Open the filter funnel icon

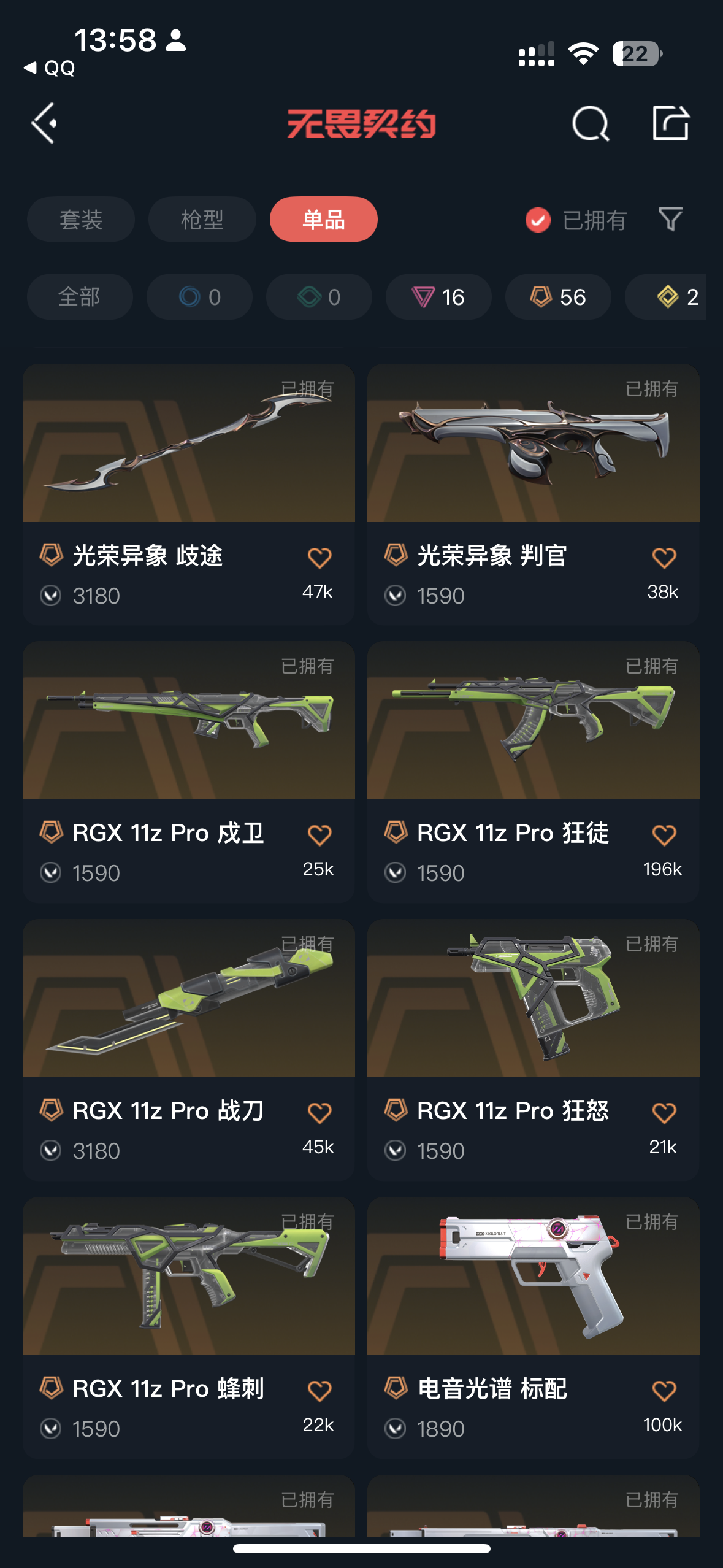670,219
